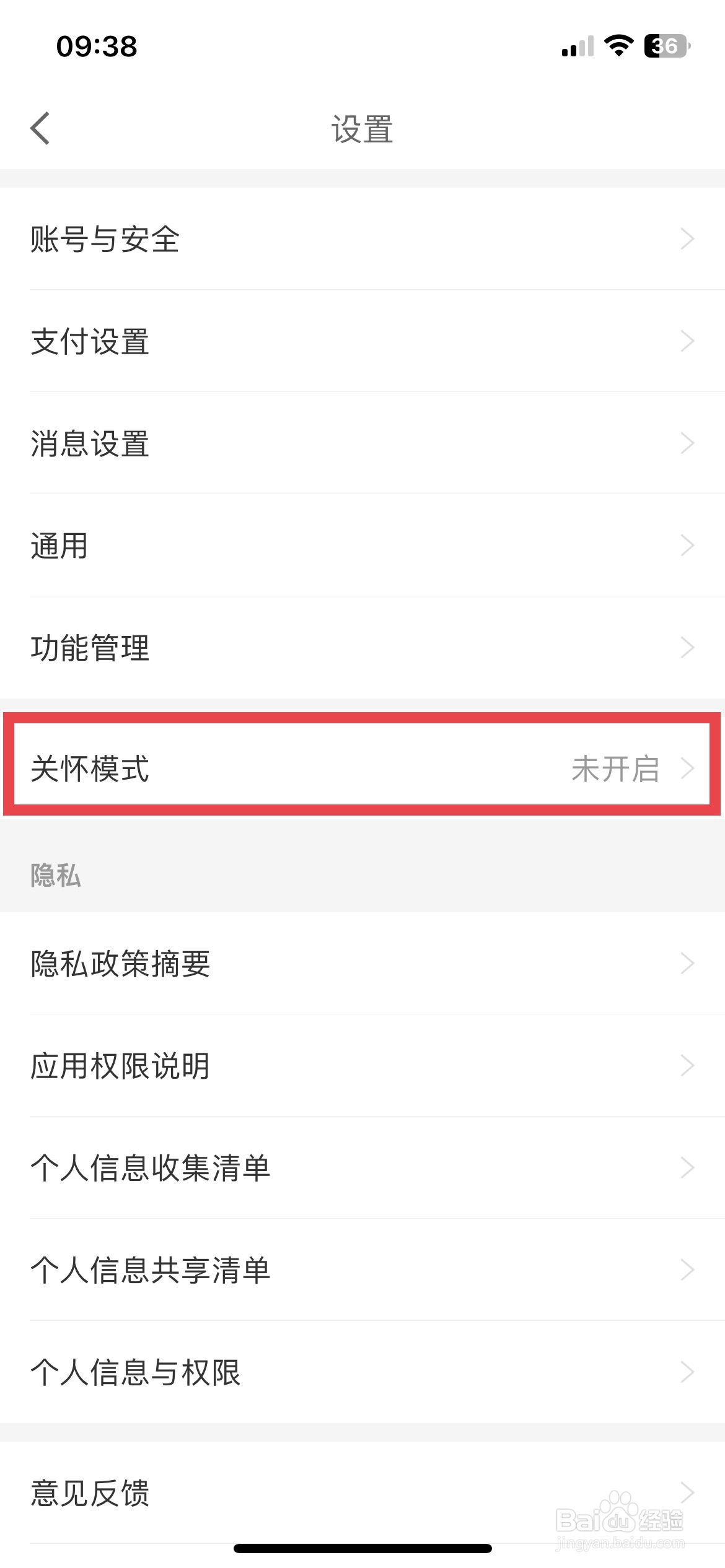Screen dimensions: 725x1568
Task: Open 消息设置 message settings
Action: 90,443
